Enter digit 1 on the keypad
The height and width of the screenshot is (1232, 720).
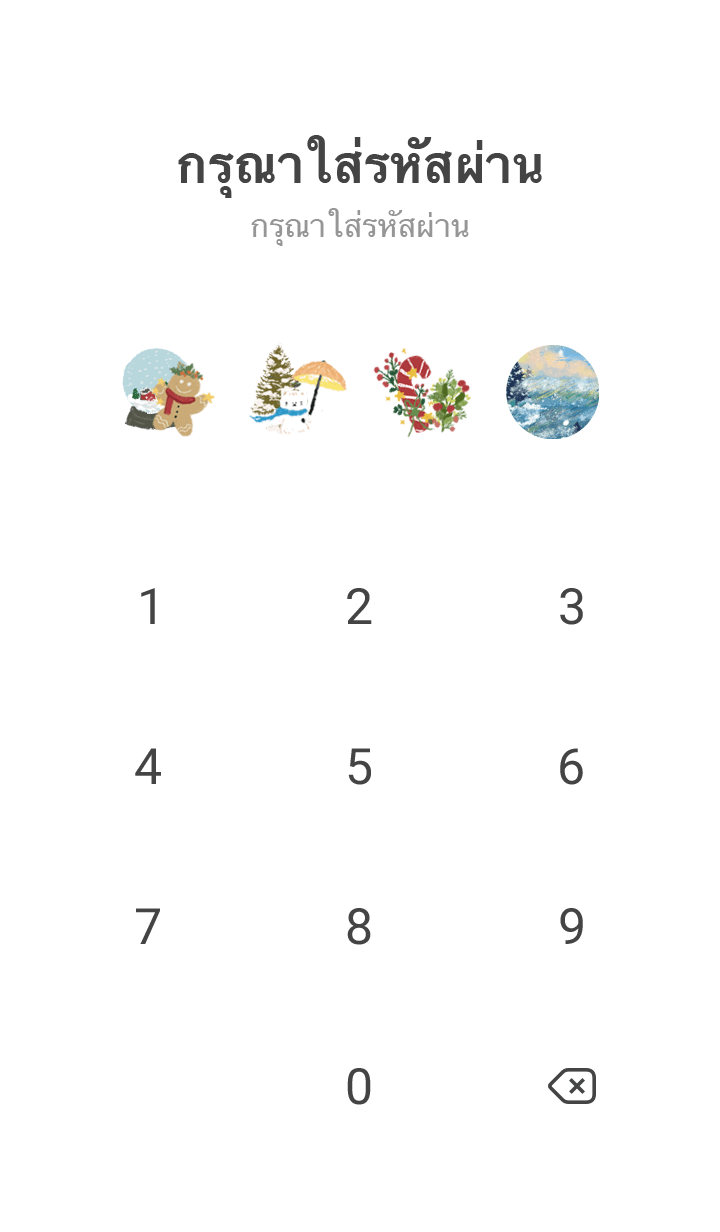149,607
